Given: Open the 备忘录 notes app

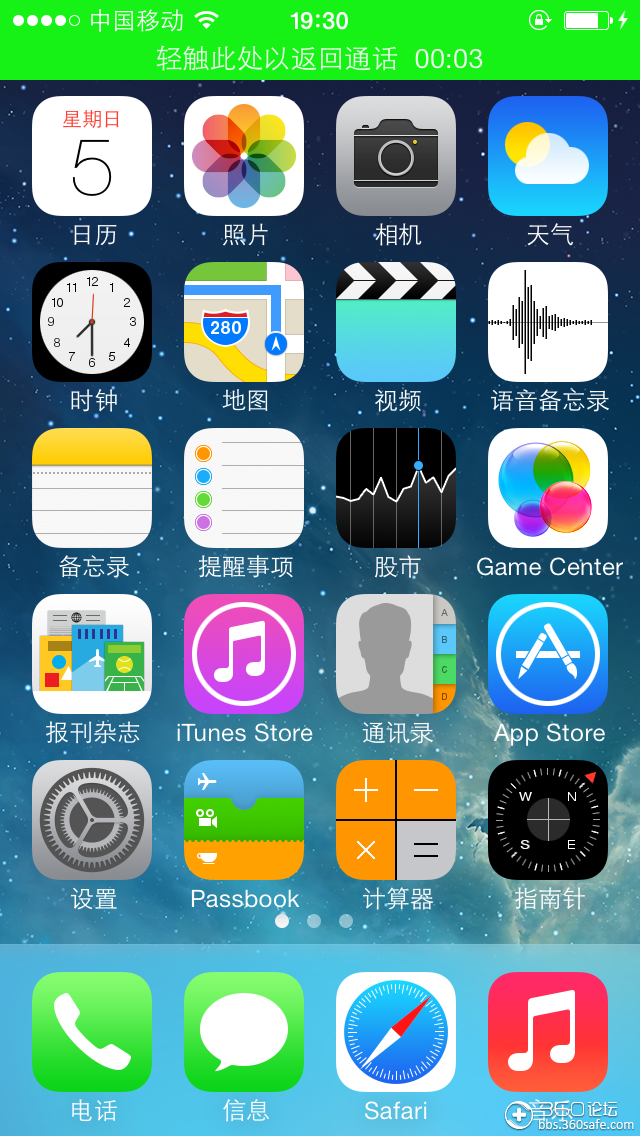Looking at the screenshot, I should pyautogui.click(x=92, y=488).
